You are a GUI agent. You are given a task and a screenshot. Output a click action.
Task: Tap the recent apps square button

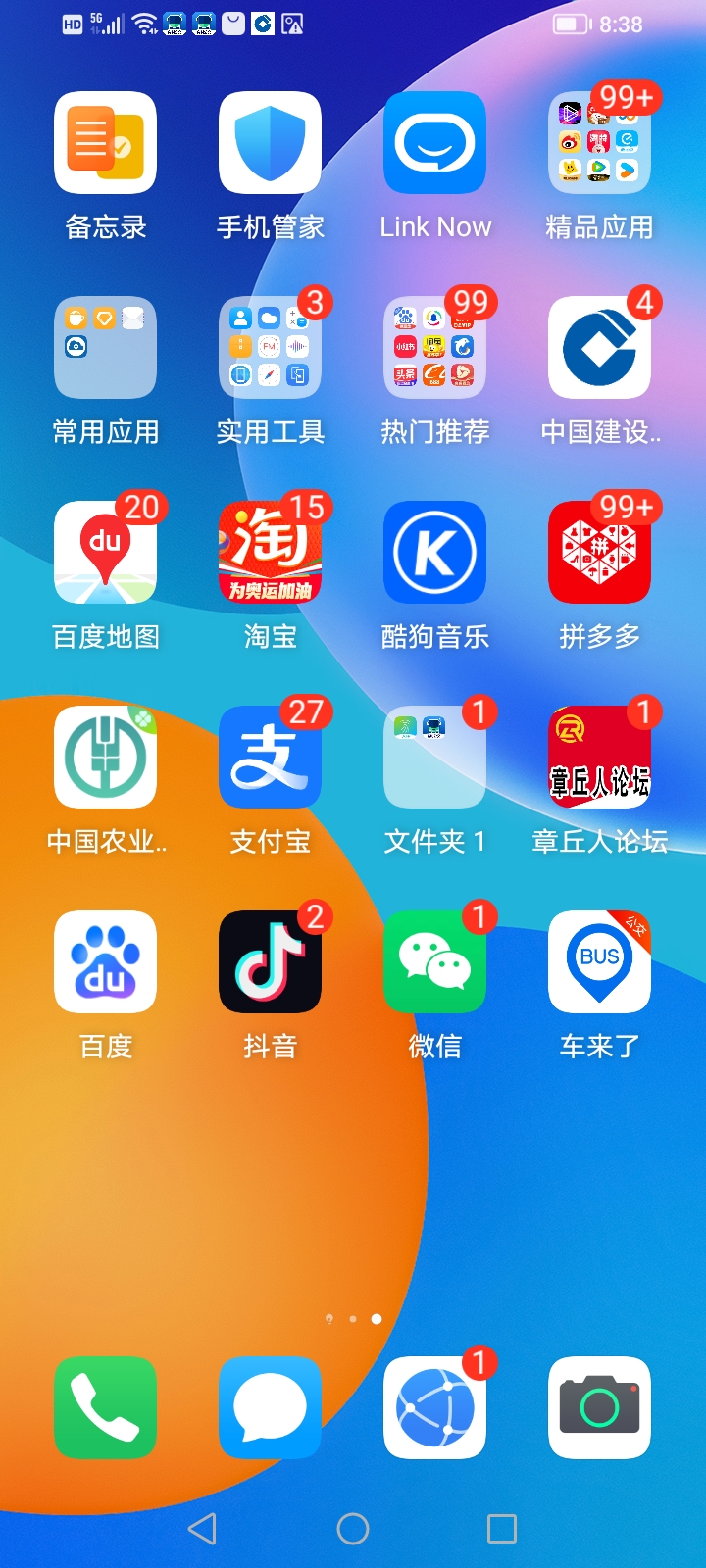[501, 1529]
